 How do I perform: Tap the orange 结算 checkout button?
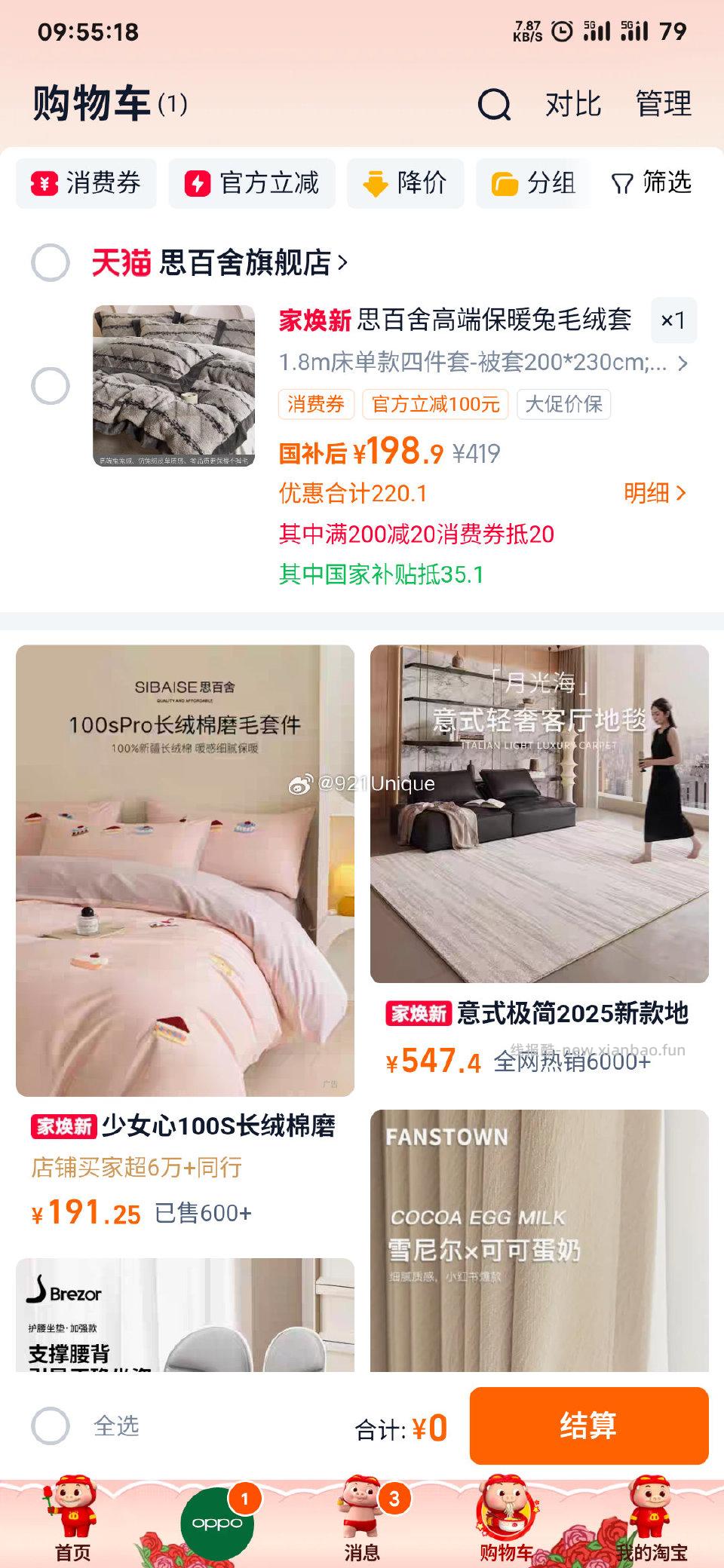(589, 1426)
